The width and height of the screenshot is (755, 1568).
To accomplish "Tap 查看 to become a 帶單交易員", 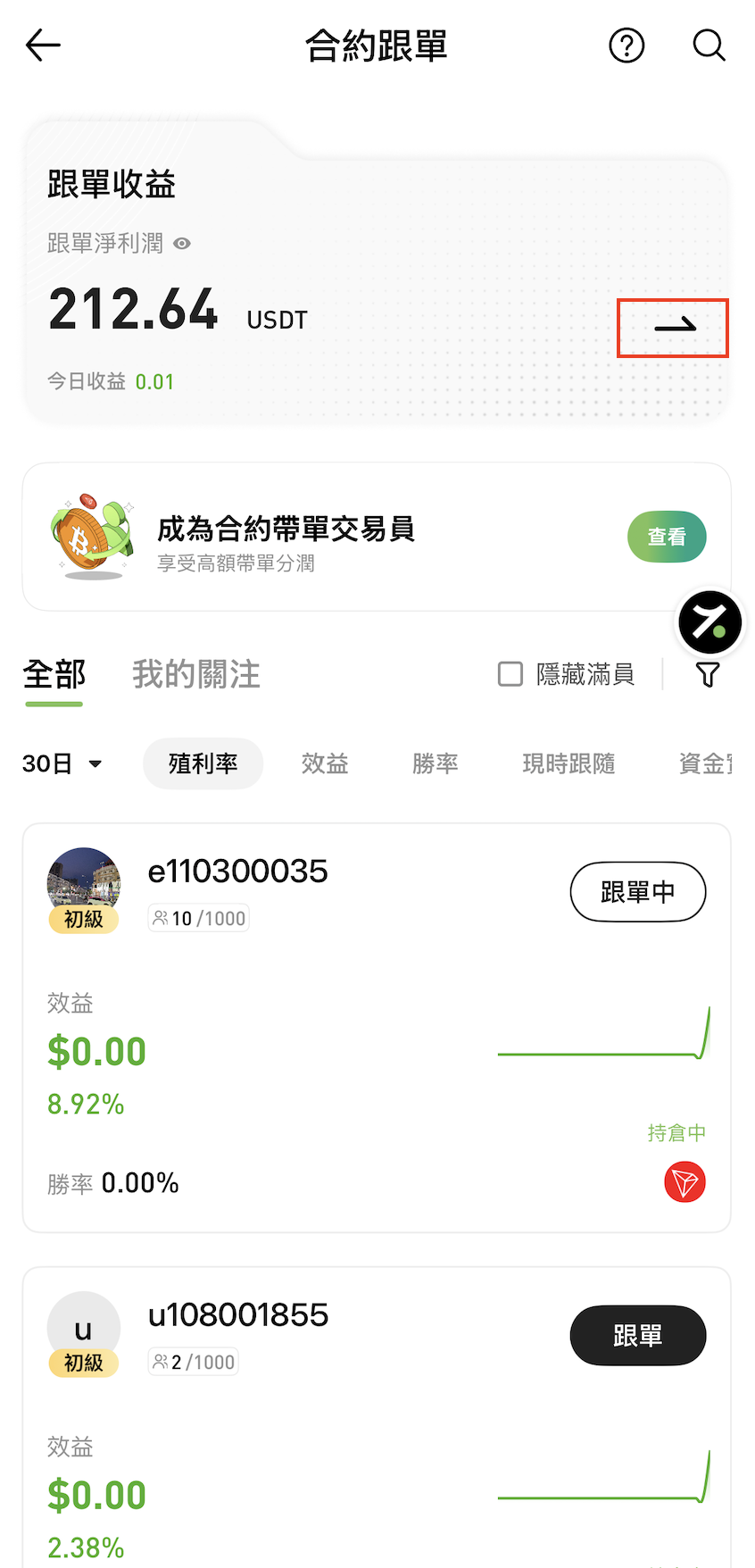I will (667, 537).
